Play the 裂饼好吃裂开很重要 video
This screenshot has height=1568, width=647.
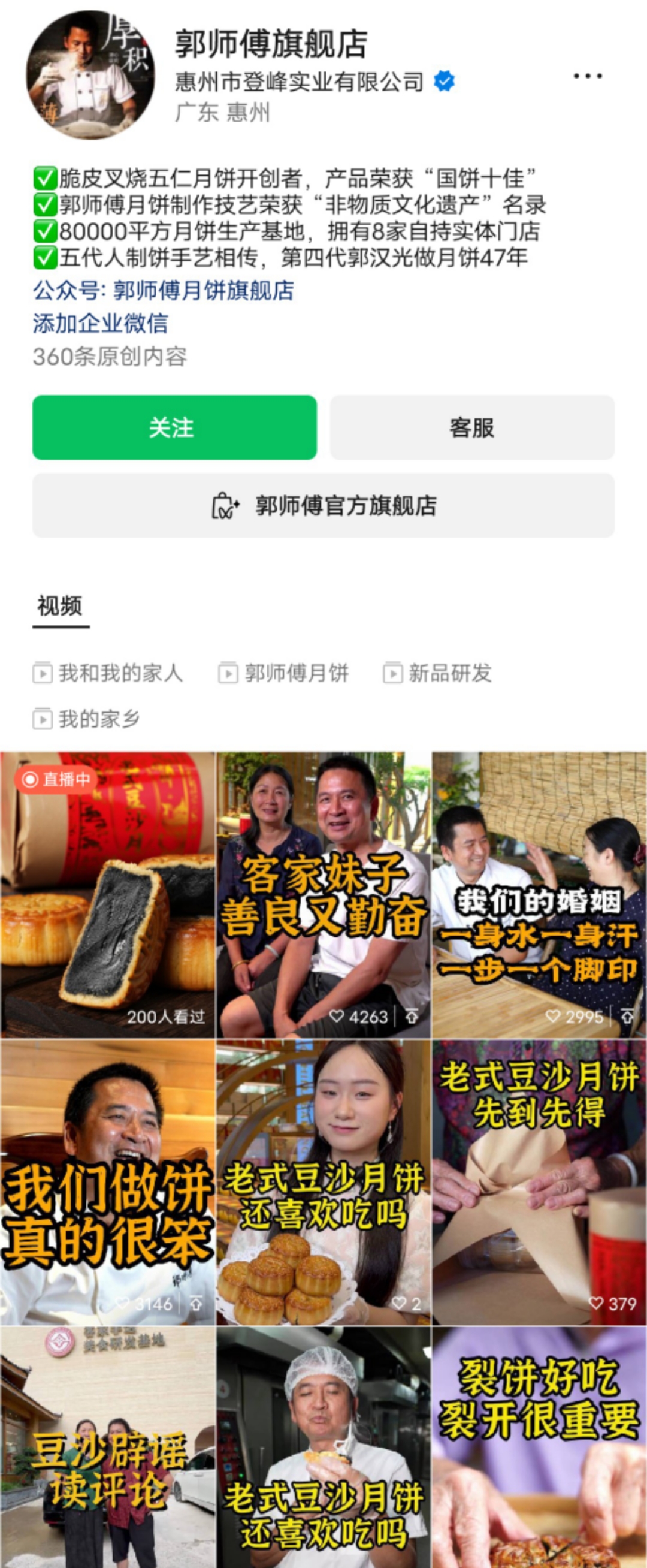pos(539,1448)
